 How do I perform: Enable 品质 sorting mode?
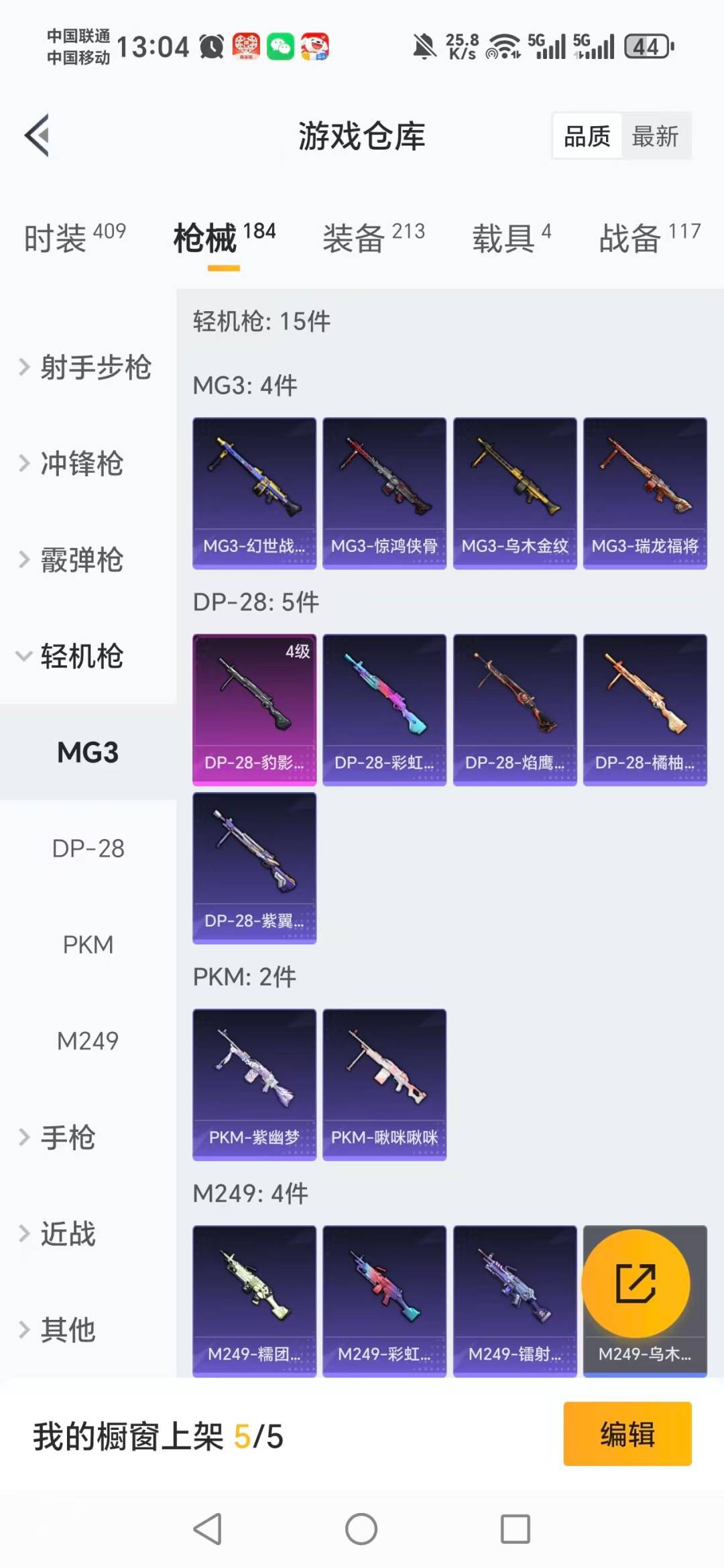[586, 135]
